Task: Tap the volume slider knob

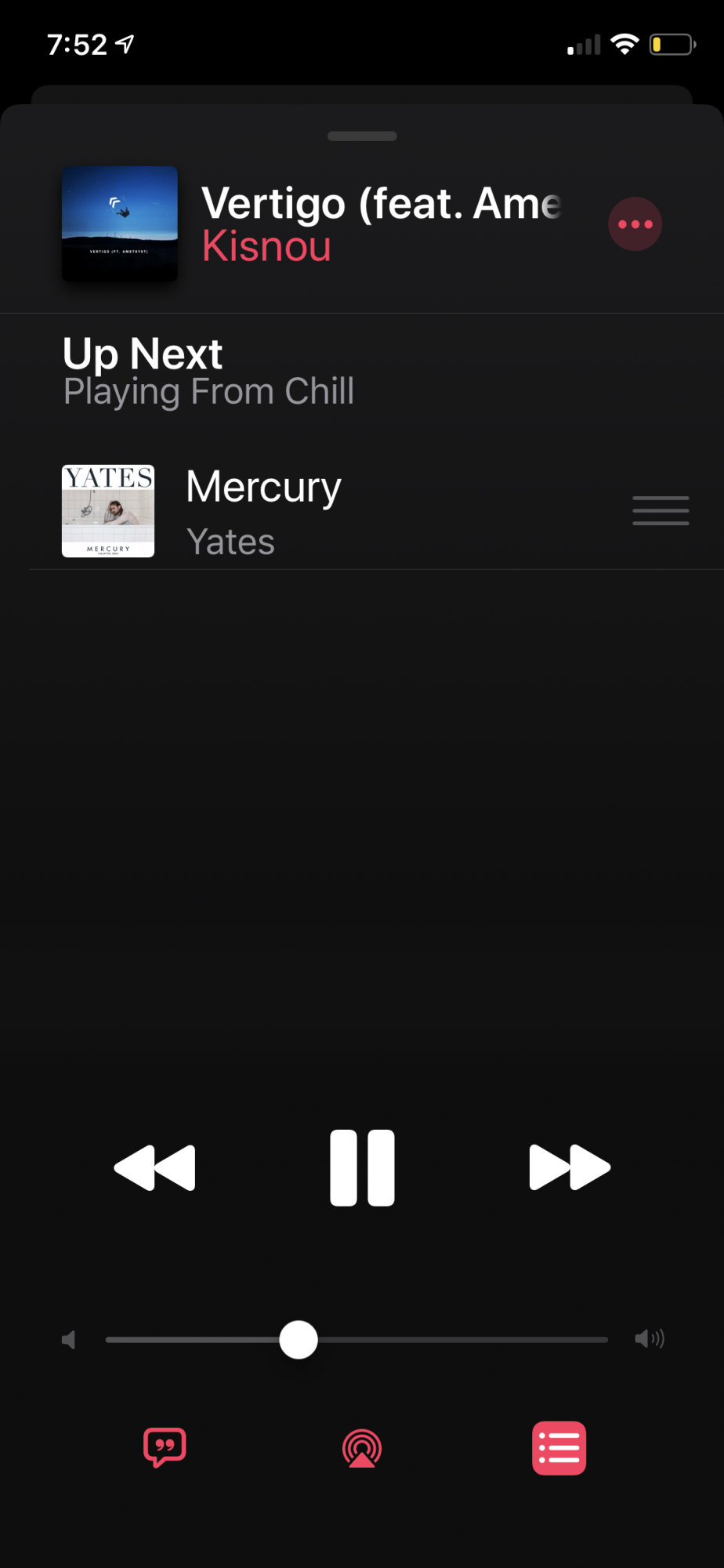Action: [299, 1340]
